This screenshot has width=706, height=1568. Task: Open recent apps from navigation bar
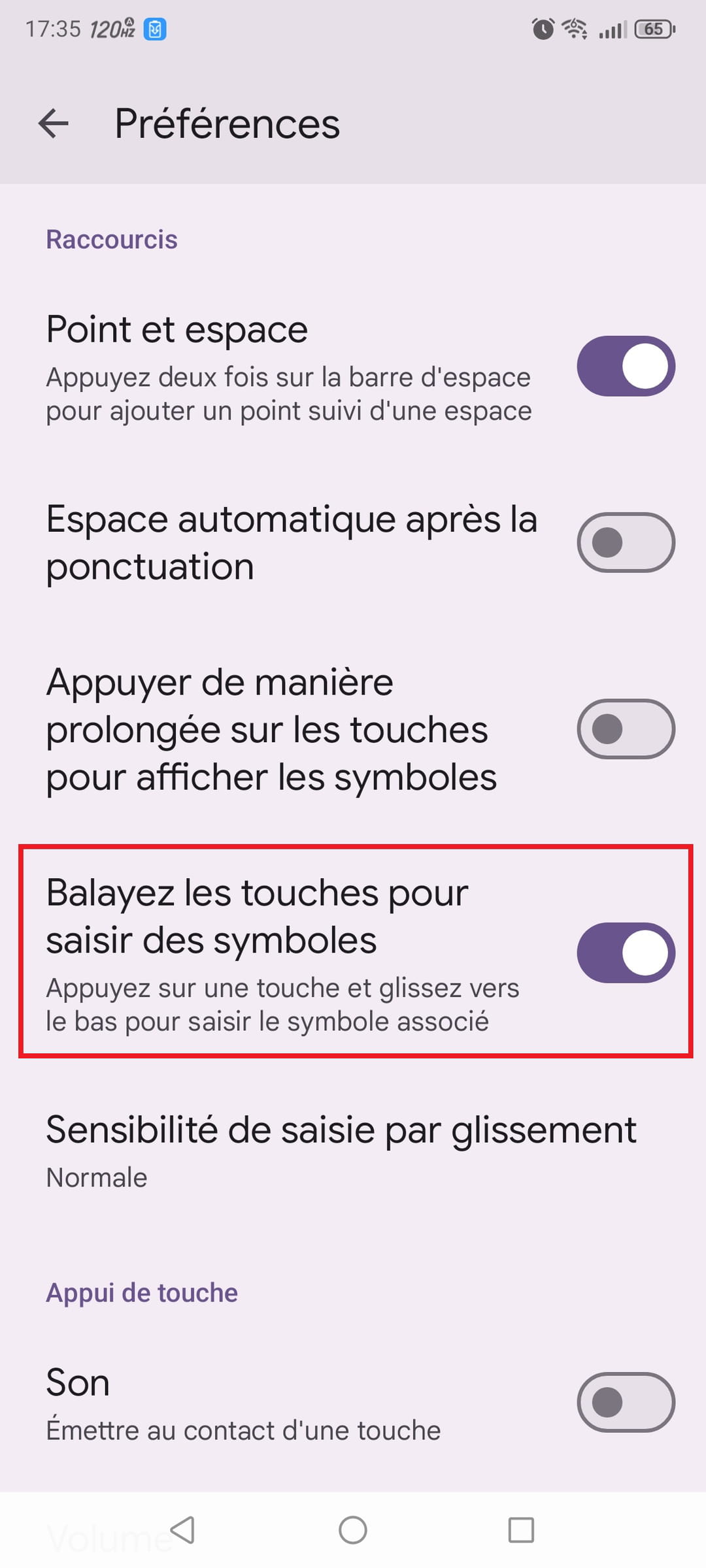pos(521,1530)
